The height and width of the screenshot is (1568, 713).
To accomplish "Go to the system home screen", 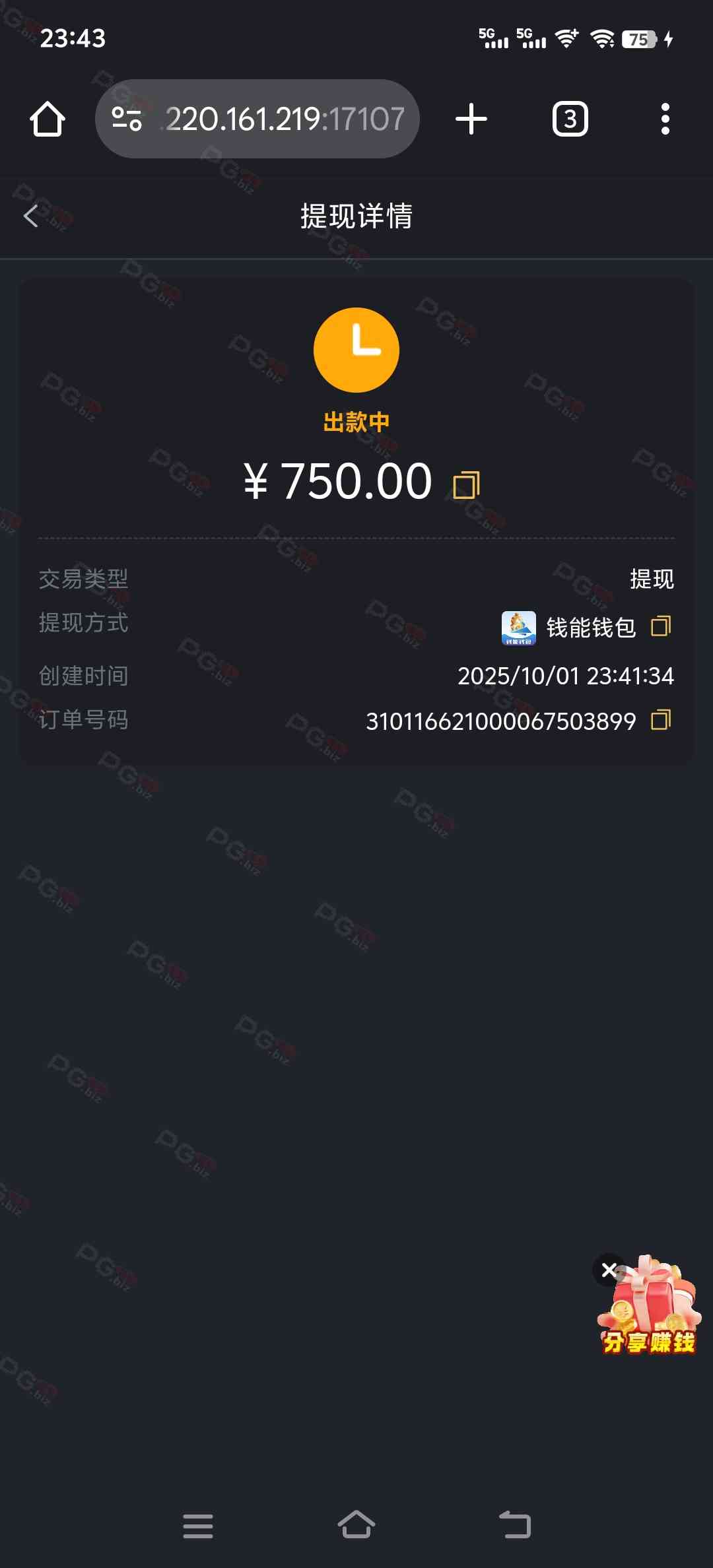I will click(356, 1526).
